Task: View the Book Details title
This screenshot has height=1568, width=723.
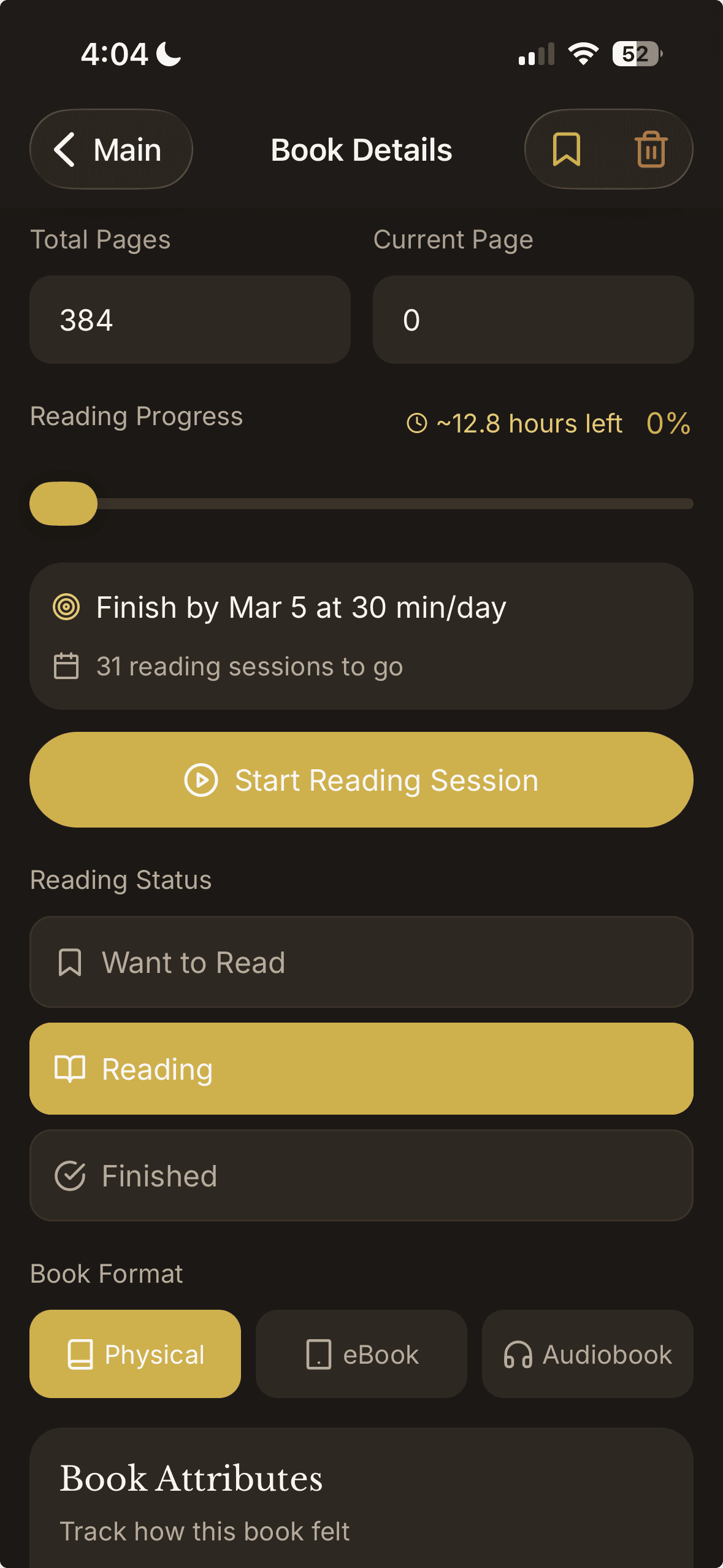Action: [361, 149]
